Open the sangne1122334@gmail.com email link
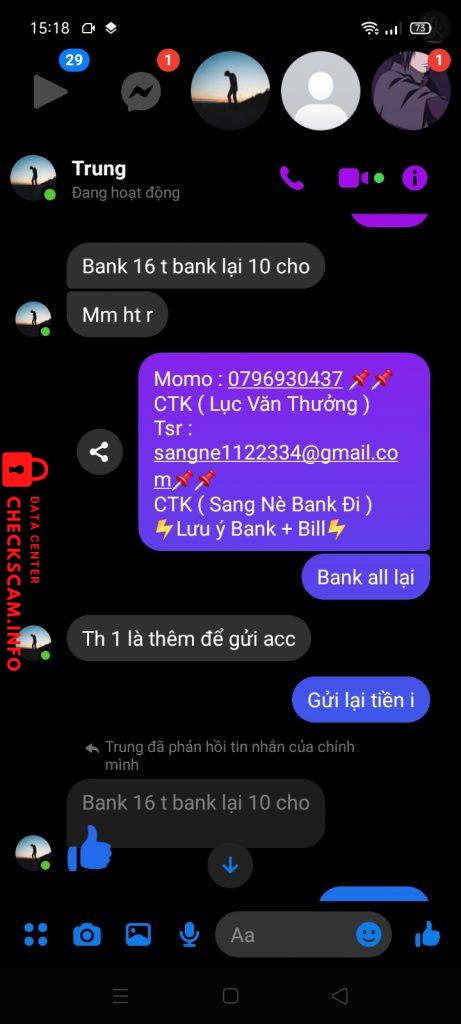 tap(276, 466)
